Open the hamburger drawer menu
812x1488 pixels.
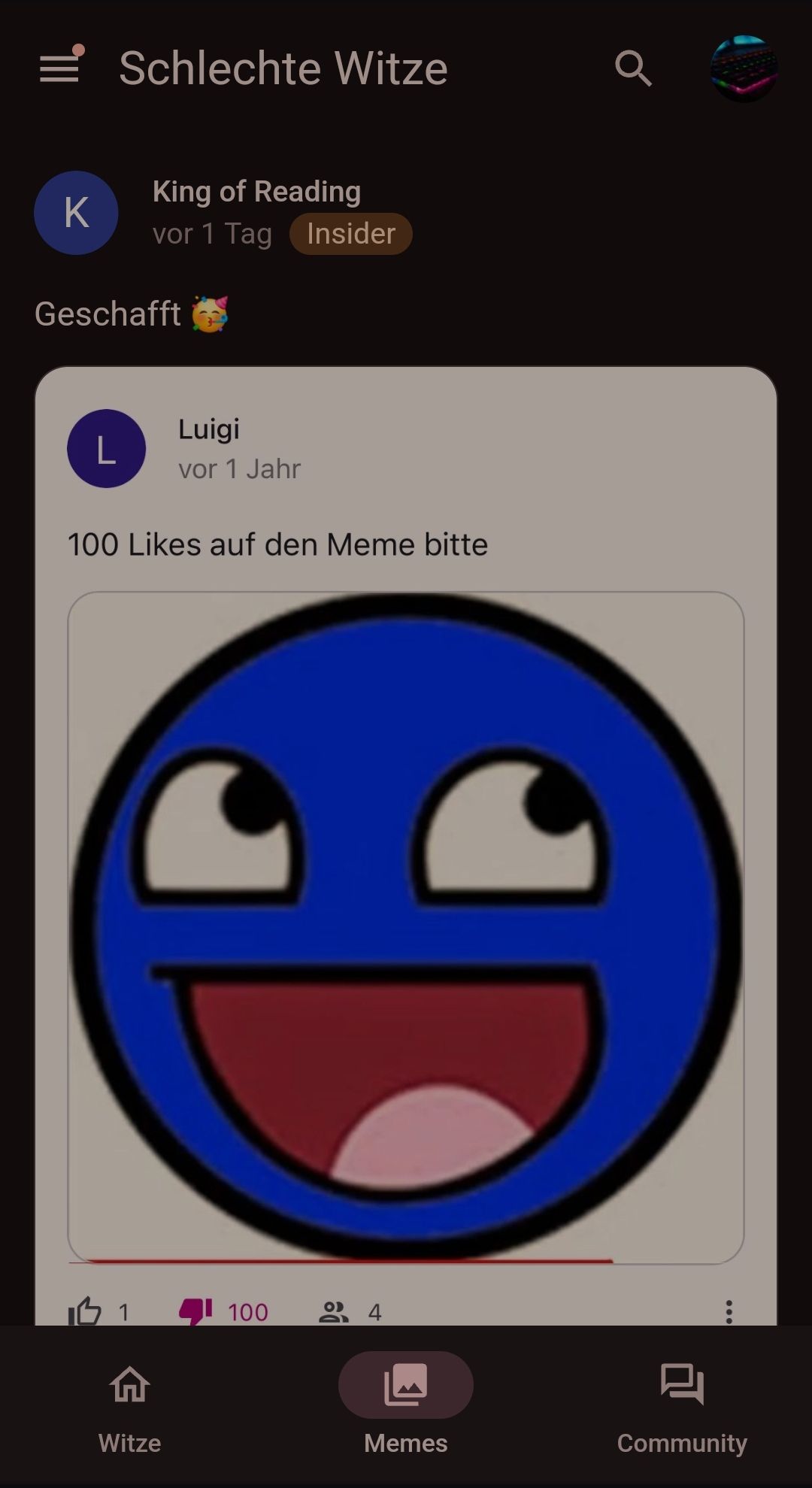(x=59, y=68)
